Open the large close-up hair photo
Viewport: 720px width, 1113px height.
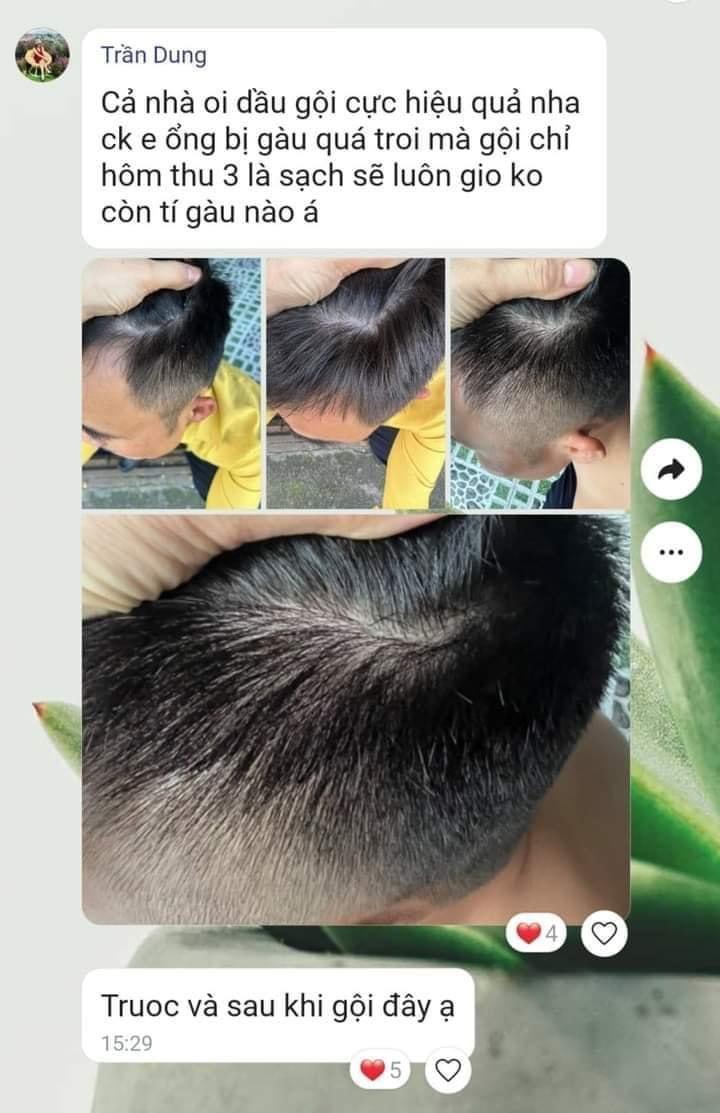click(x=356, y=719)
